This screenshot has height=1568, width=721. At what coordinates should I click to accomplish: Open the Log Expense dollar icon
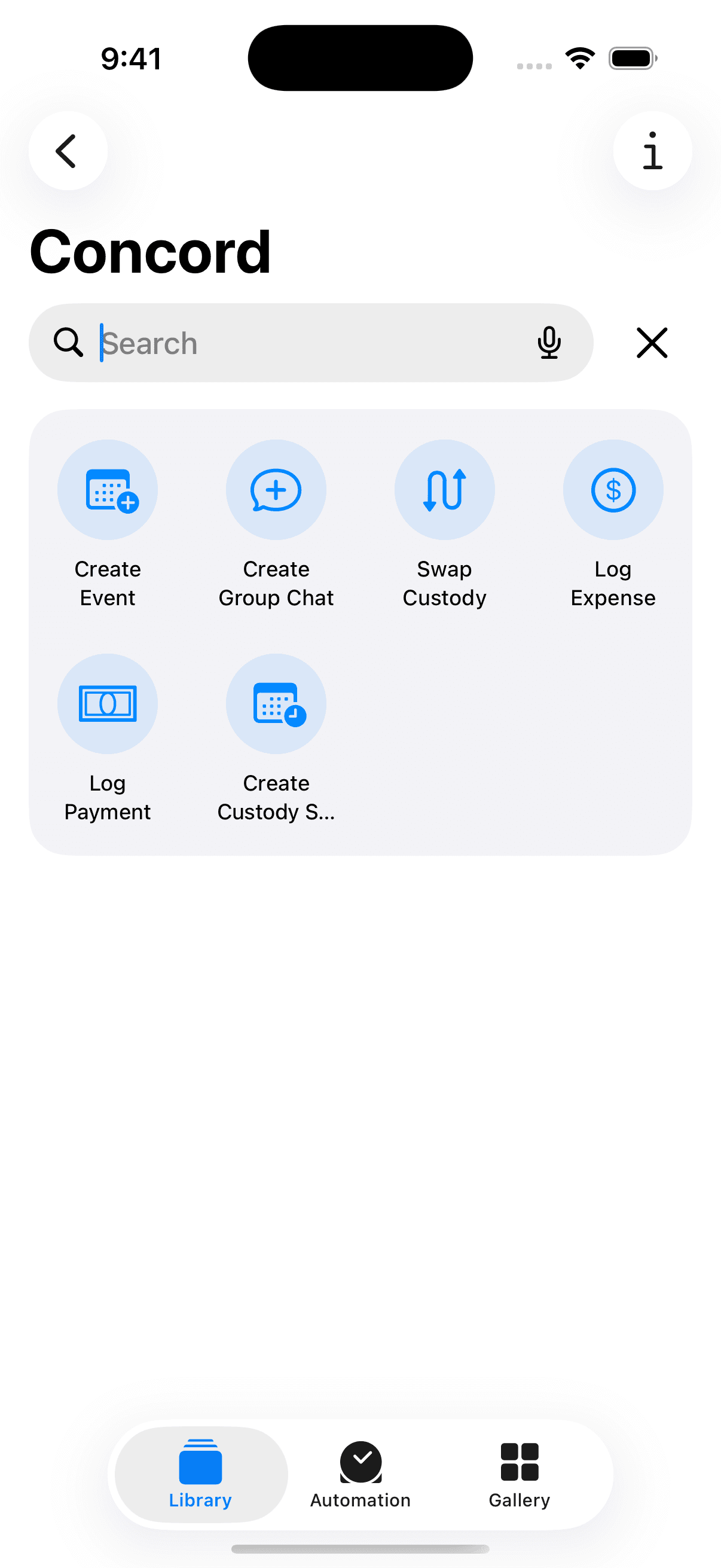[613, 489]
